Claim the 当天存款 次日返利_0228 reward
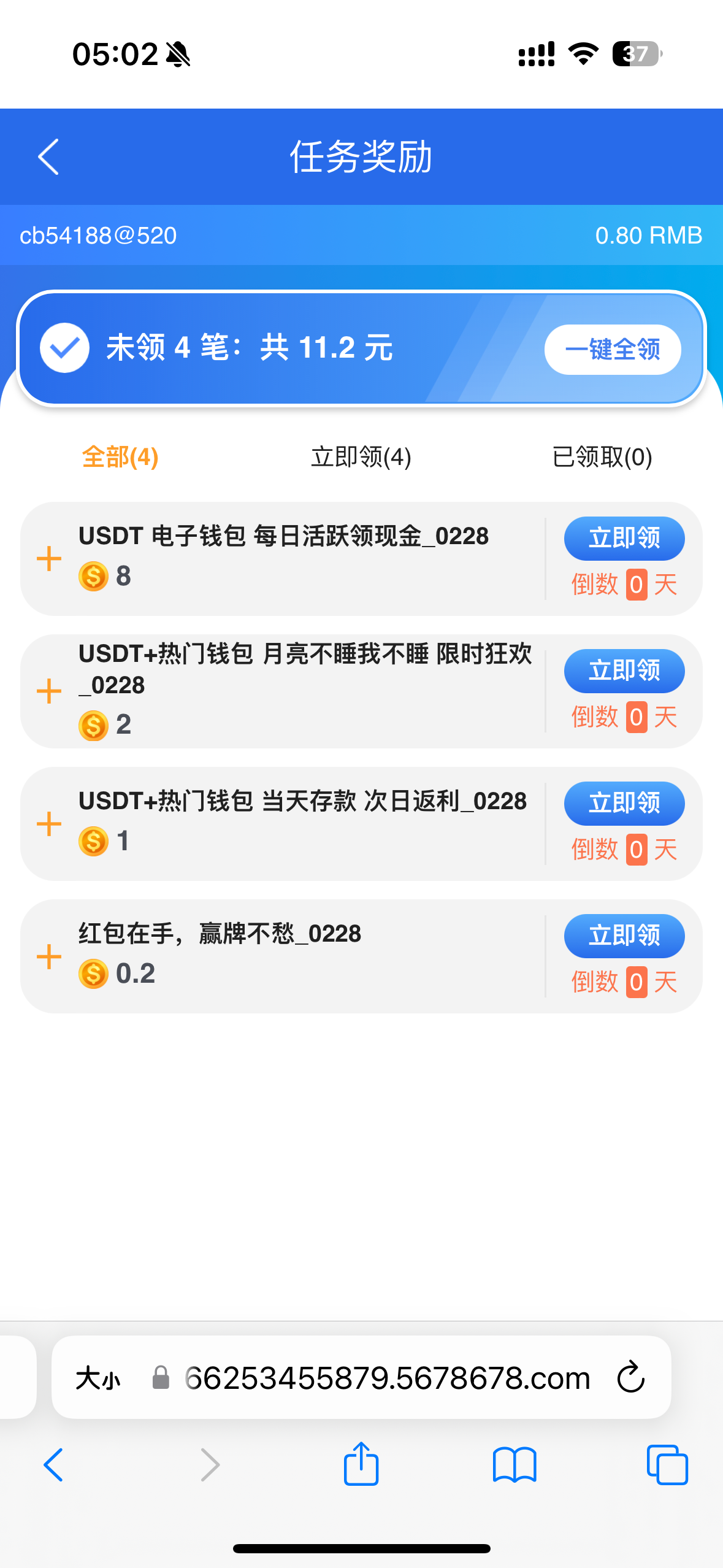The height and width of the screenshot is (1568, 723). pos(624,803)
